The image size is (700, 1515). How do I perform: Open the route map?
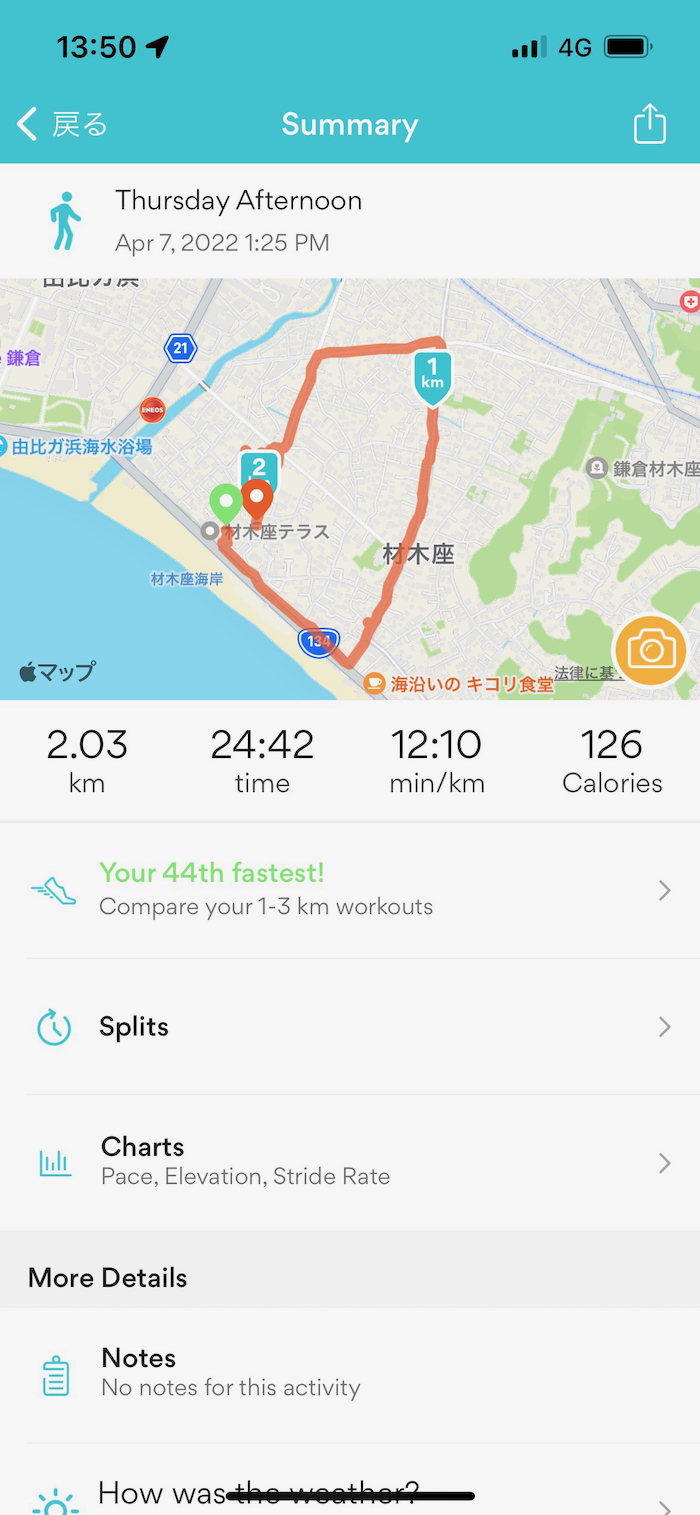pyautogui.click(x=350, y=489)
